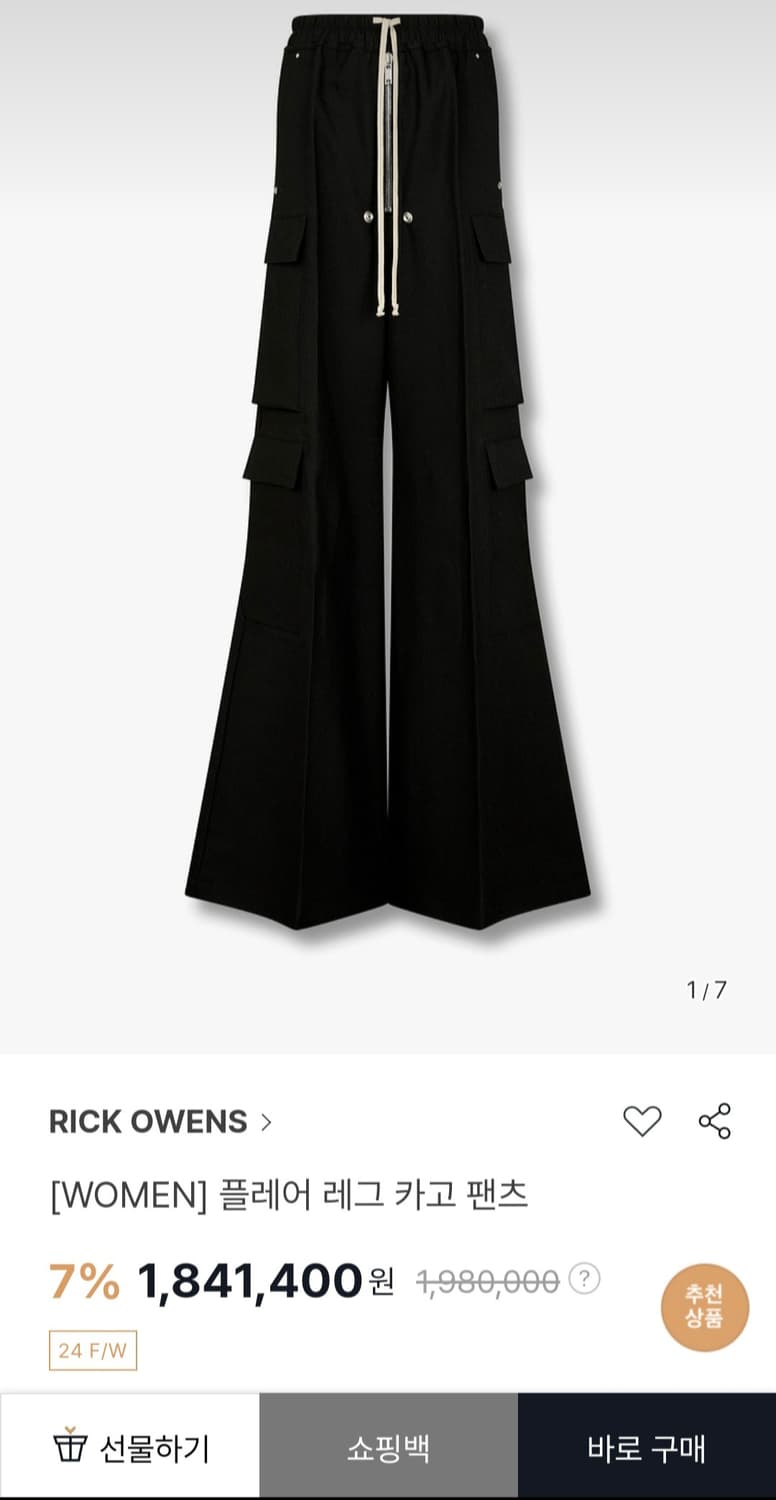Screen dimensions: 776x1500
Task: Open the 추천상품 recommended items button
Action: pyautogui.click(x=704, y=1307)
